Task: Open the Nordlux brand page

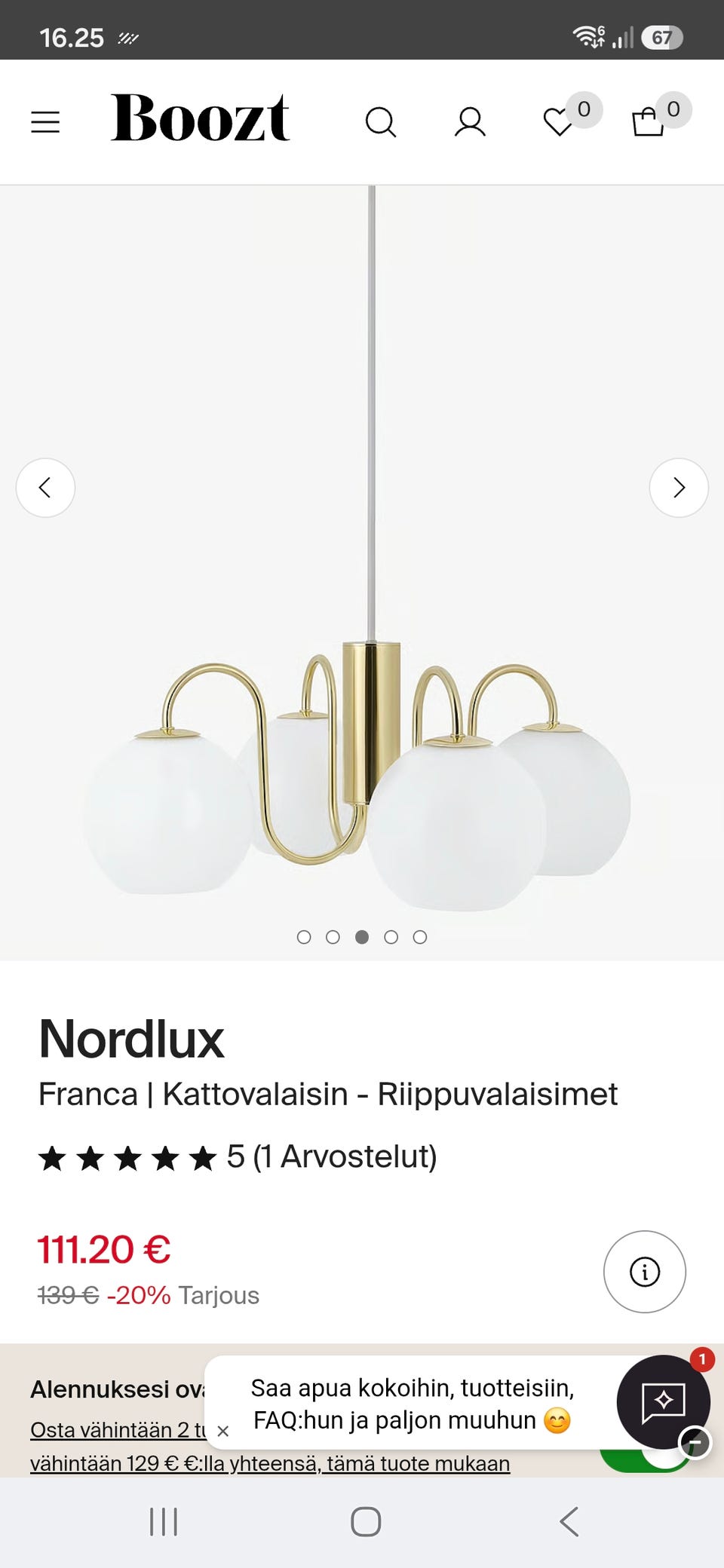Action: (x=131, y=1039)
